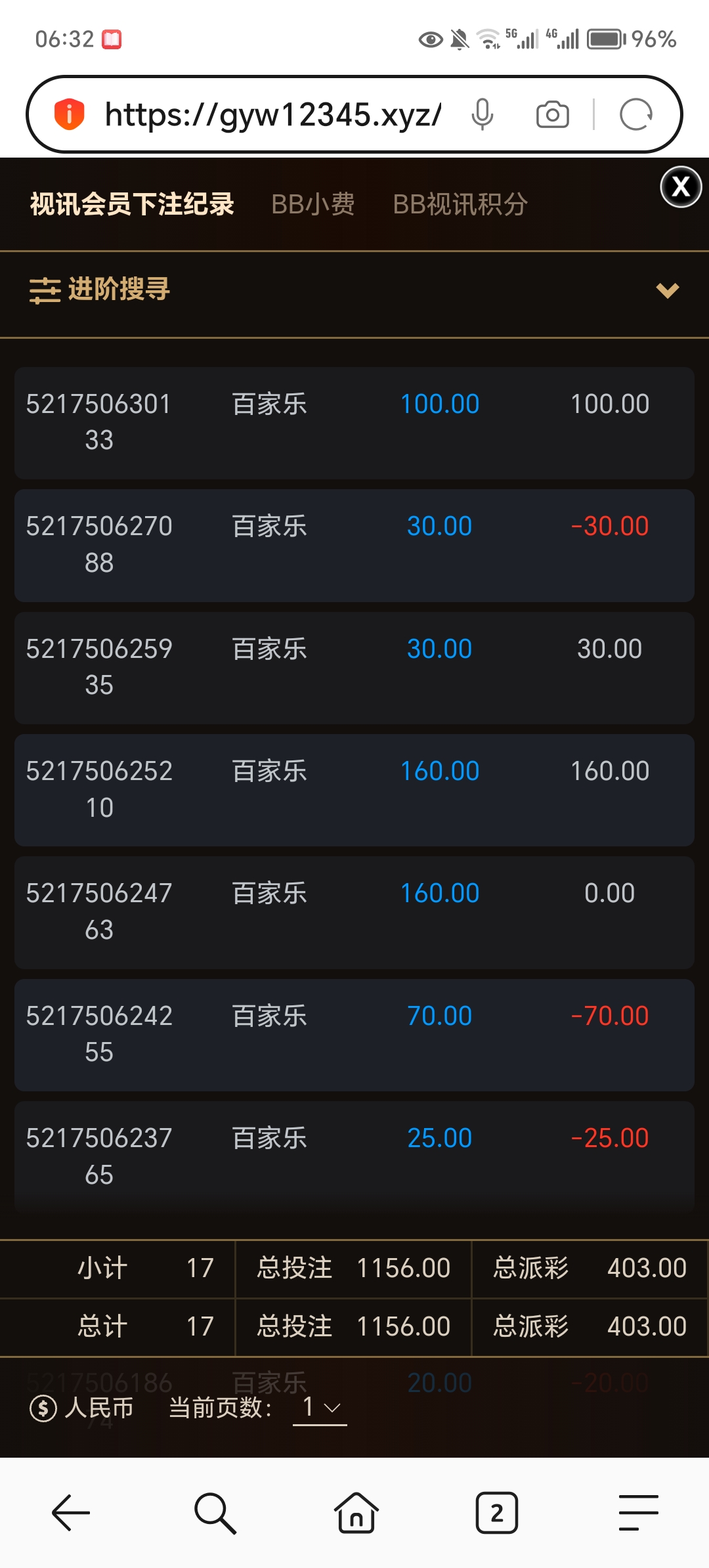709x1568 pixels.
Task: Open the shield site security info
Action: pos(69,114)
